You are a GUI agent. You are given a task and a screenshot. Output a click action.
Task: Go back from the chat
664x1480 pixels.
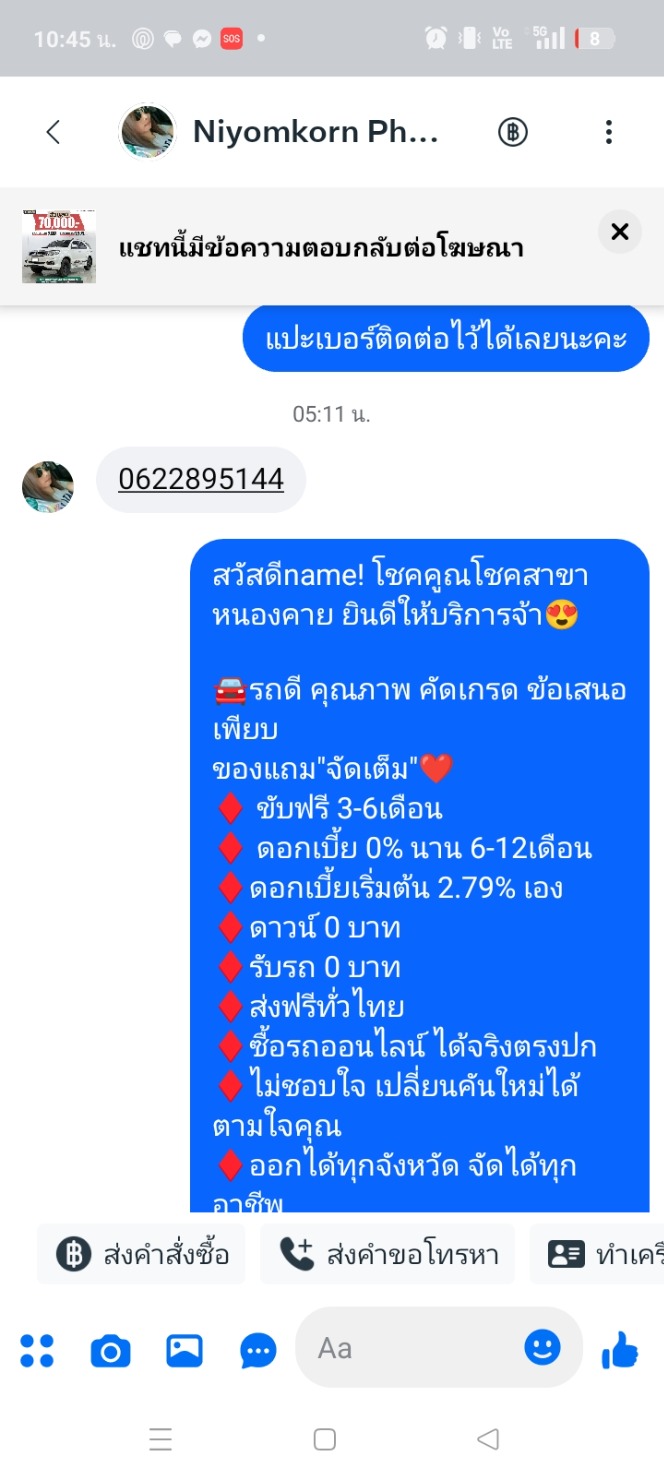point(53,132)
